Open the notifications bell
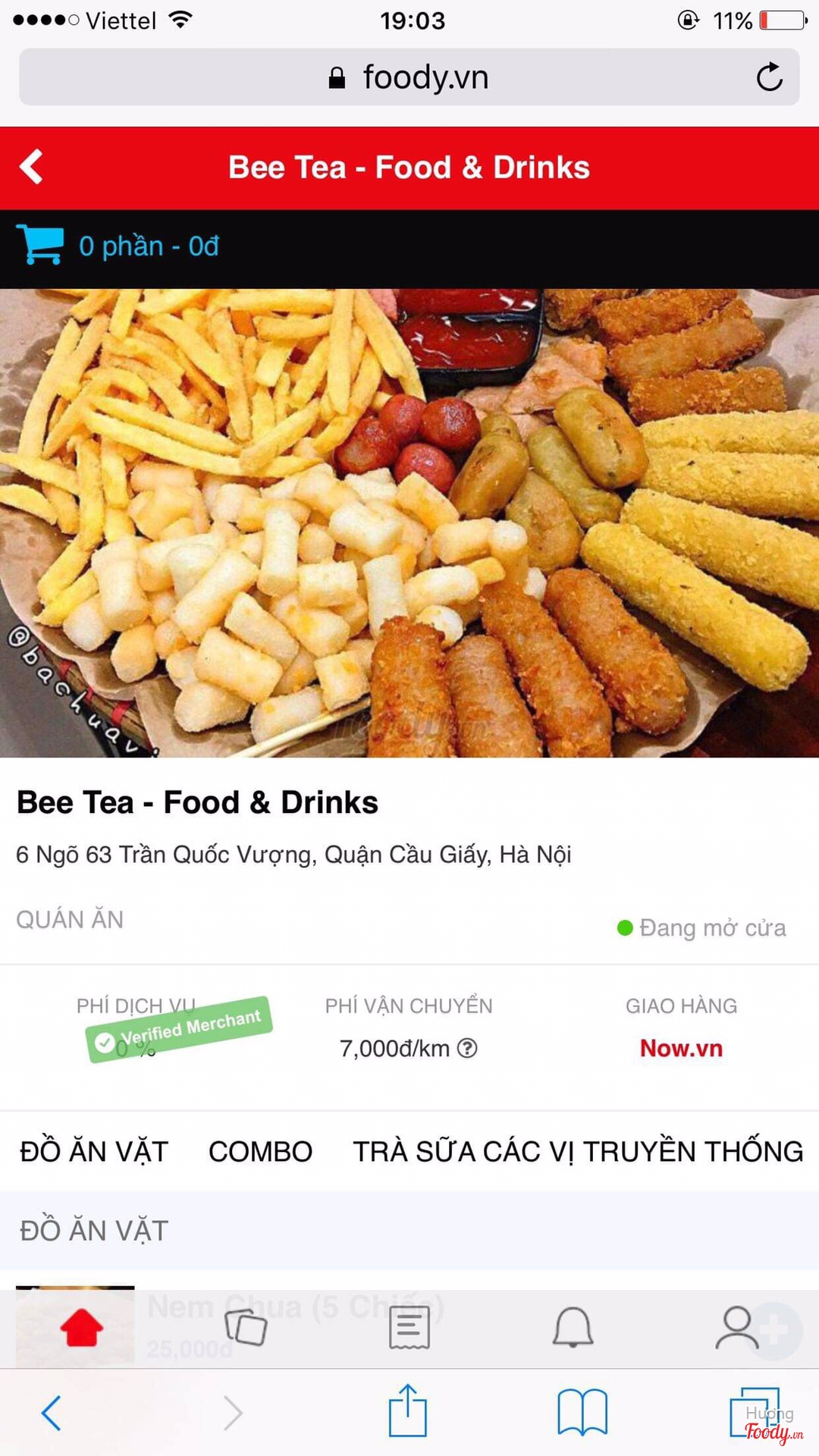The height and width of the screenshot is (1456, 819). 573,1328
